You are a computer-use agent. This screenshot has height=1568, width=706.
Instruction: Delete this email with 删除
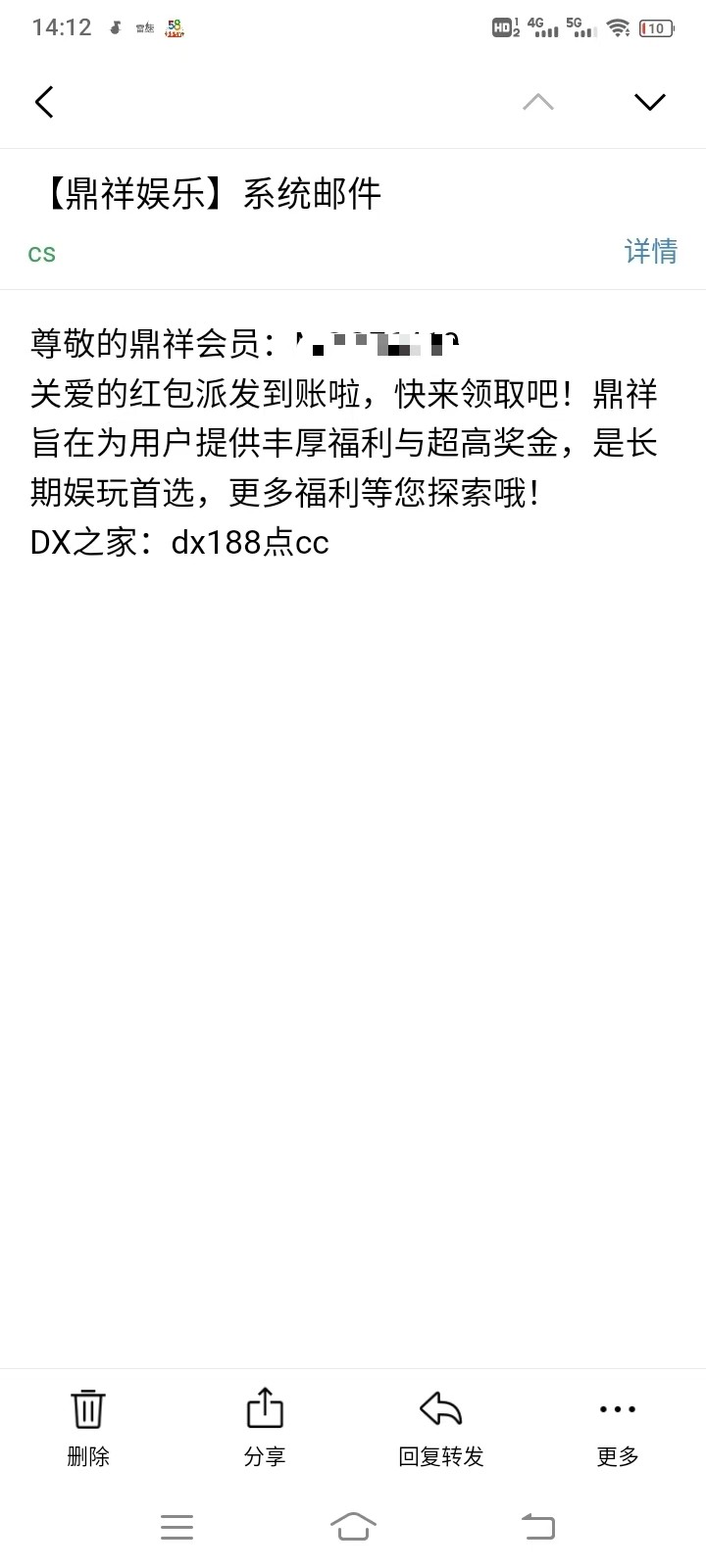pyautogui.click(x=88, y=1426)
